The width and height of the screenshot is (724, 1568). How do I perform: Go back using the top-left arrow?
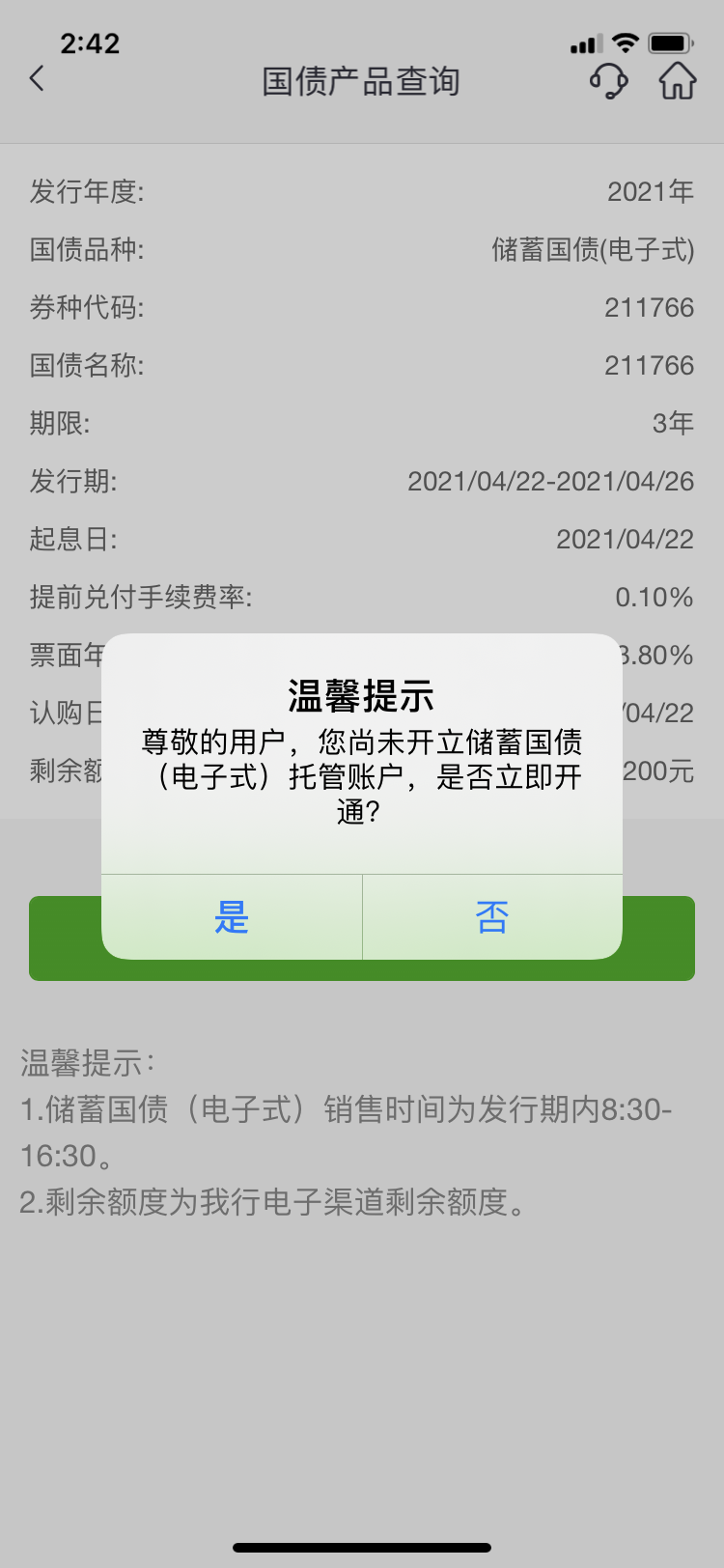coord(38,79)
